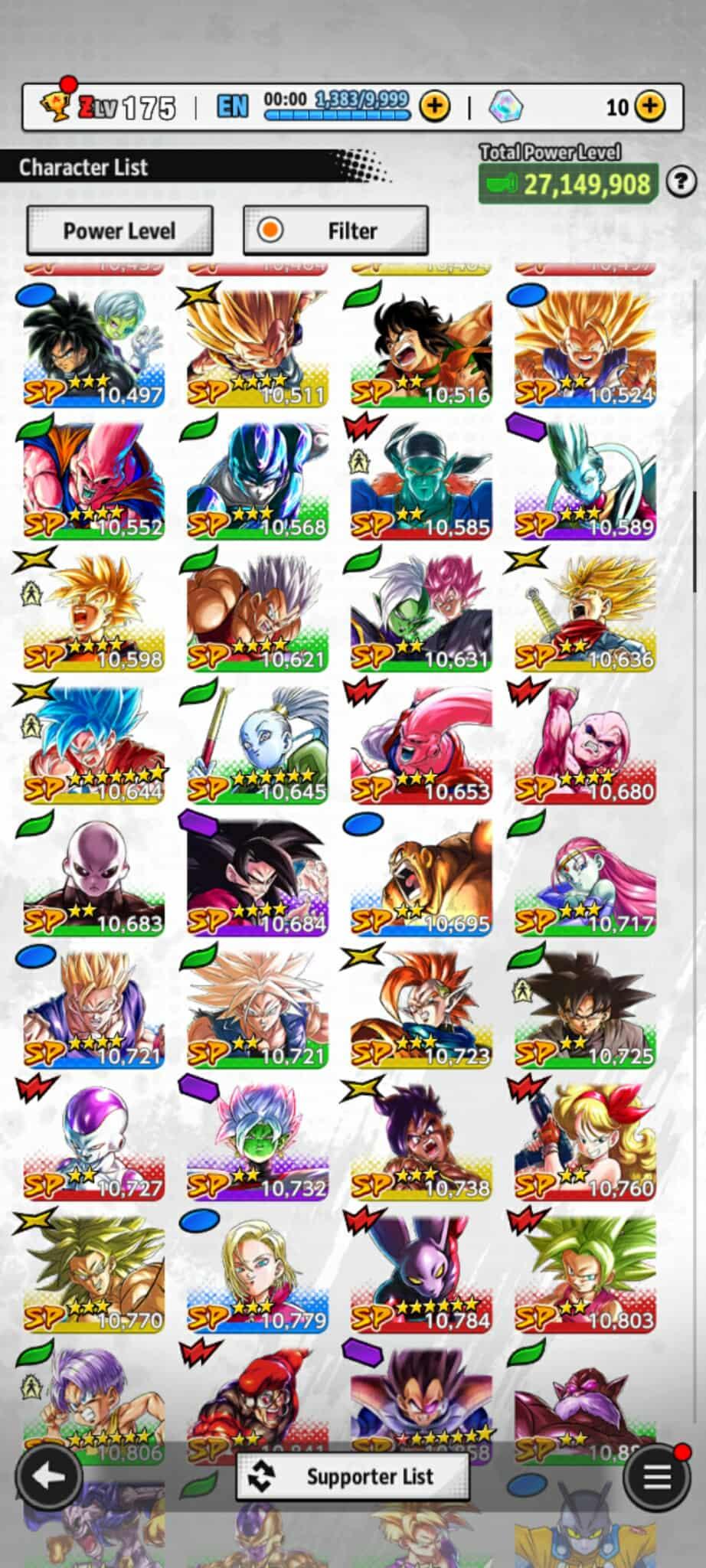Open the hamburger menu button
Screen dimensions: 706x1568
[x=656, y=1477]
